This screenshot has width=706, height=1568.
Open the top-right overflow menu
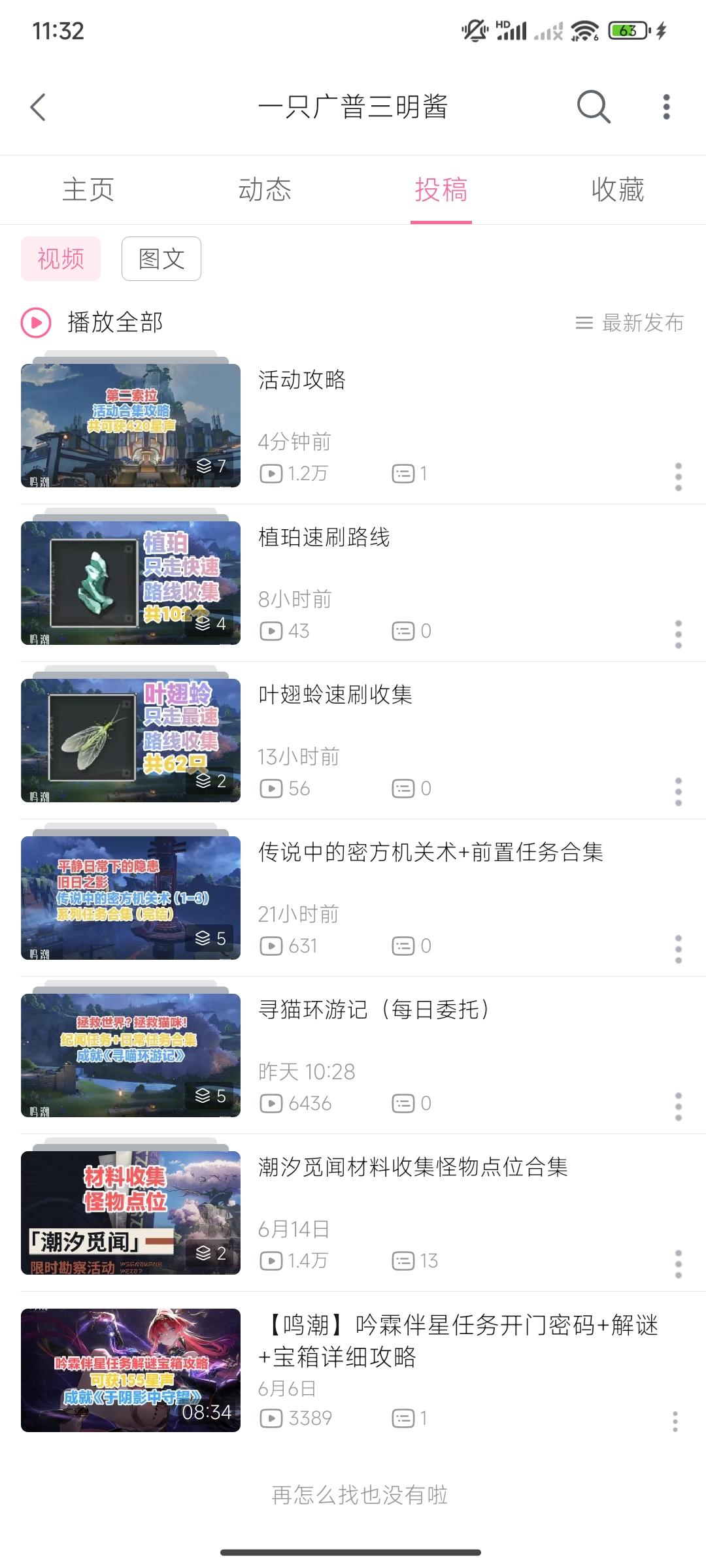666,106
